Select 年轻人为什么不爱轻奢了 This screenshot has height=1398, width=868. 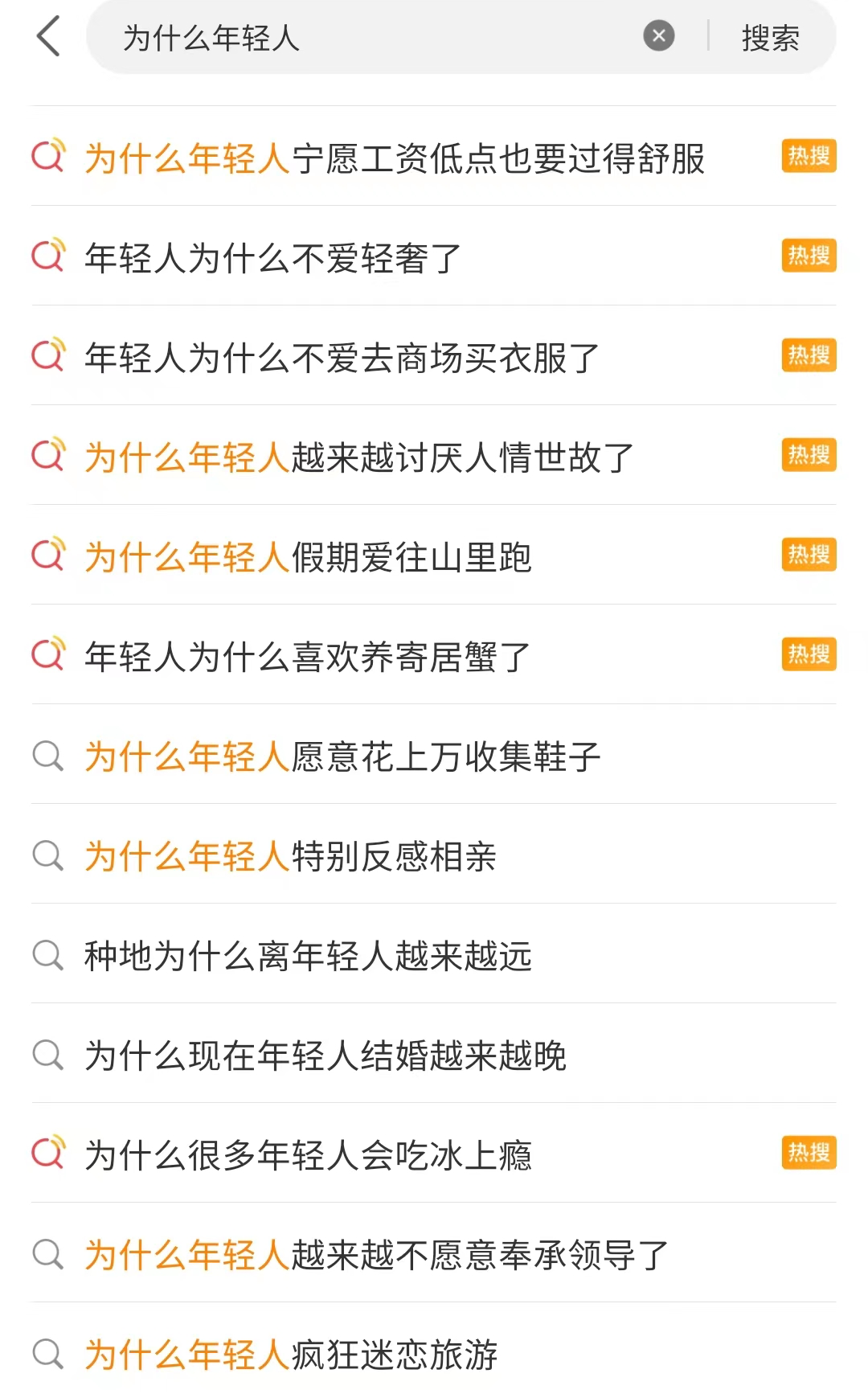pos(433,256)
